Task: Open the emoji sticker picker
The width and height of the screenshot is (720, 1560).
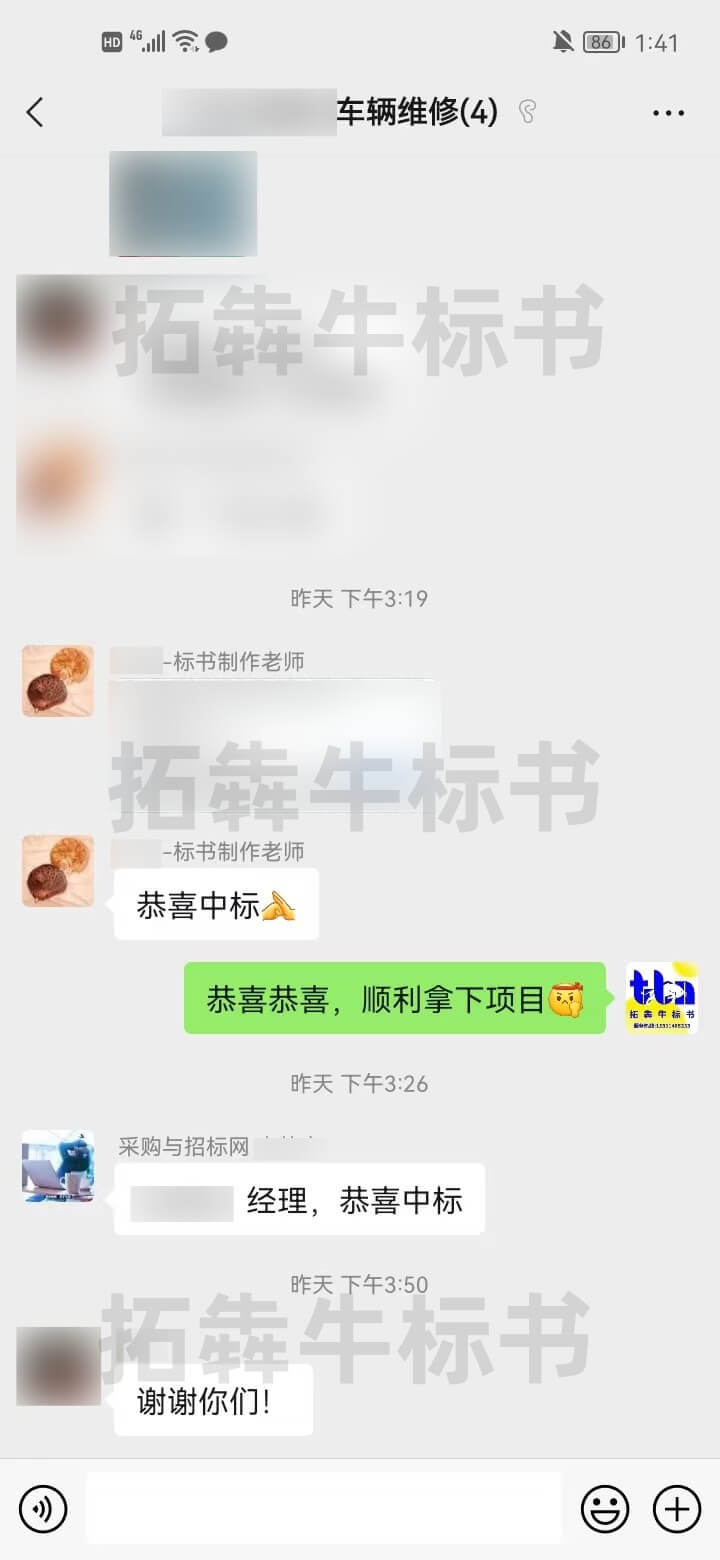Action: click(605, 1508)
